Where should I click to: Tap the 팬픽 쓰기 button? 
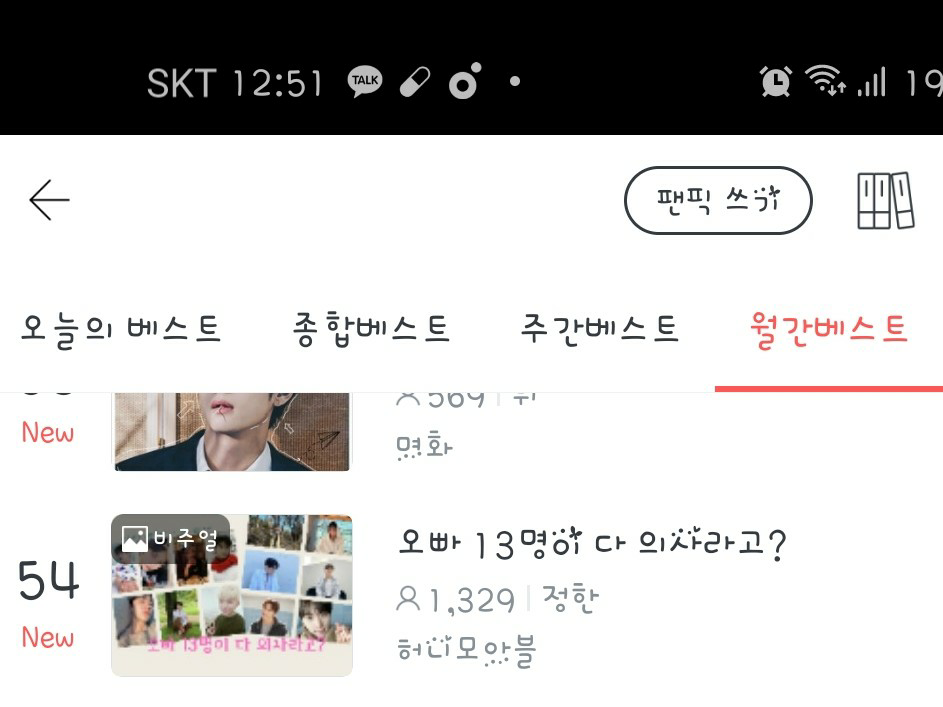(x=717, y=201)
